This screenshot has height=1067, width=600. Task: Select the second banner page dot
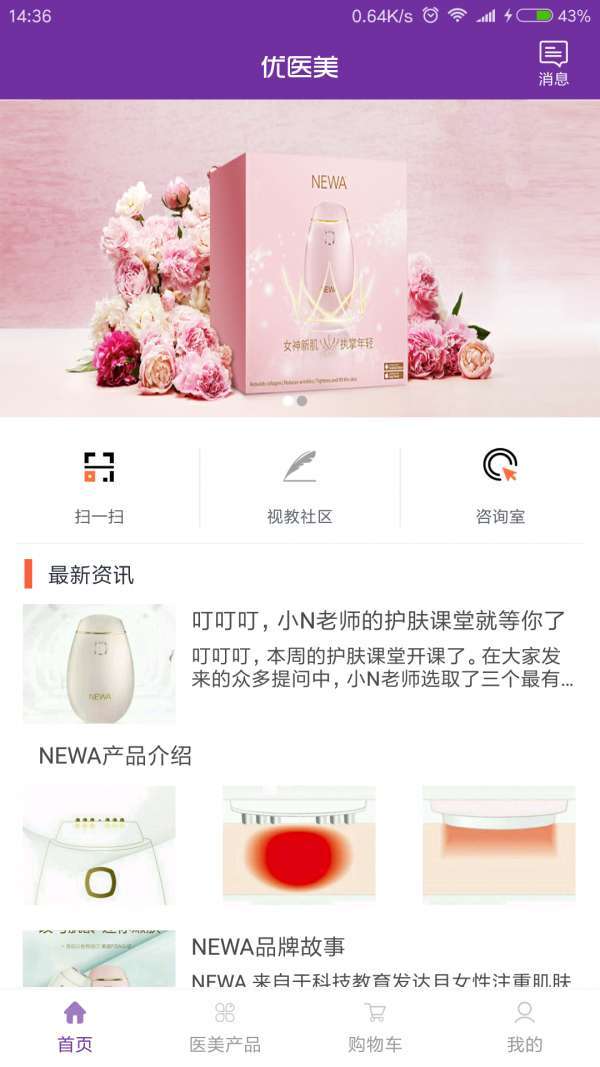point(303,401)
